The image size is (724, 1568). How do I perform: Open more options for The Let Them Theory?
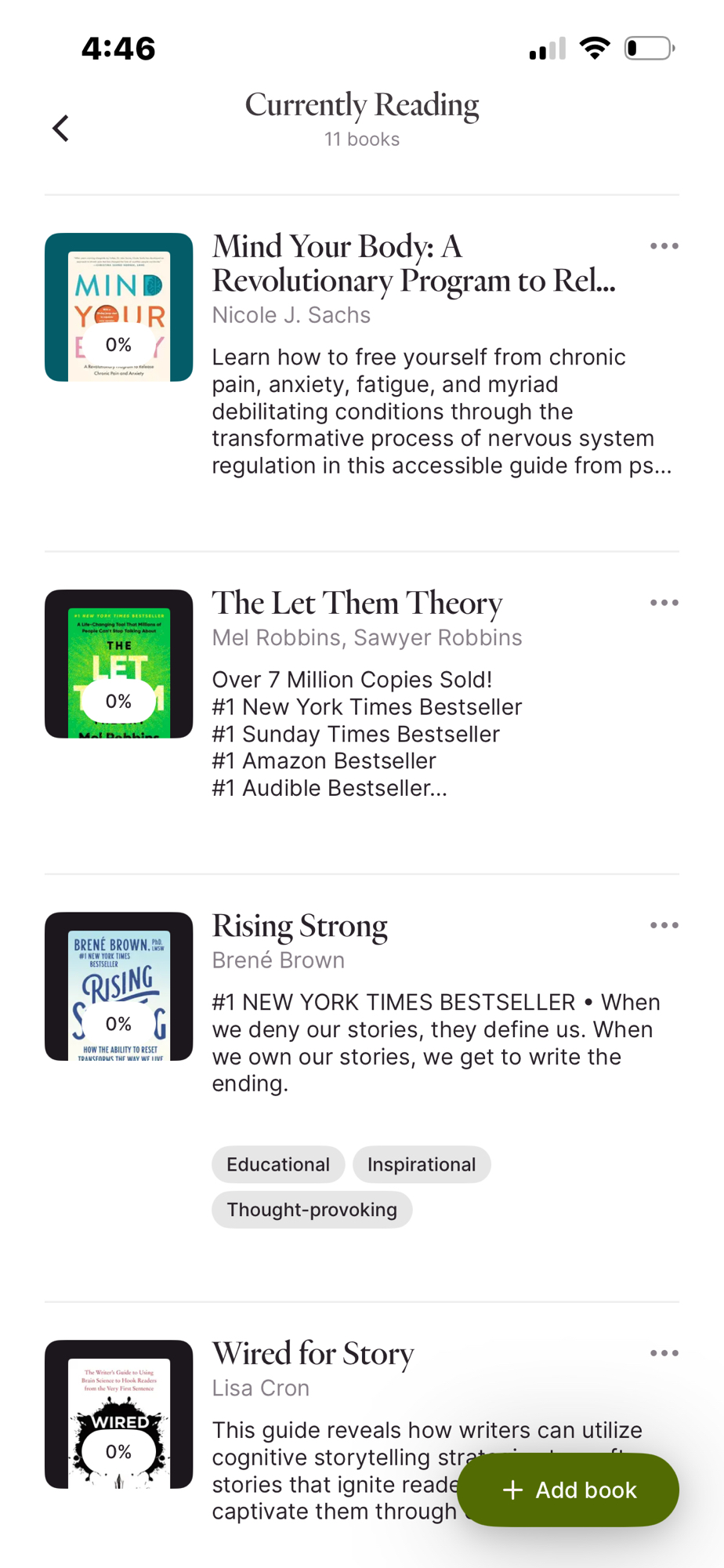point(664,603)
